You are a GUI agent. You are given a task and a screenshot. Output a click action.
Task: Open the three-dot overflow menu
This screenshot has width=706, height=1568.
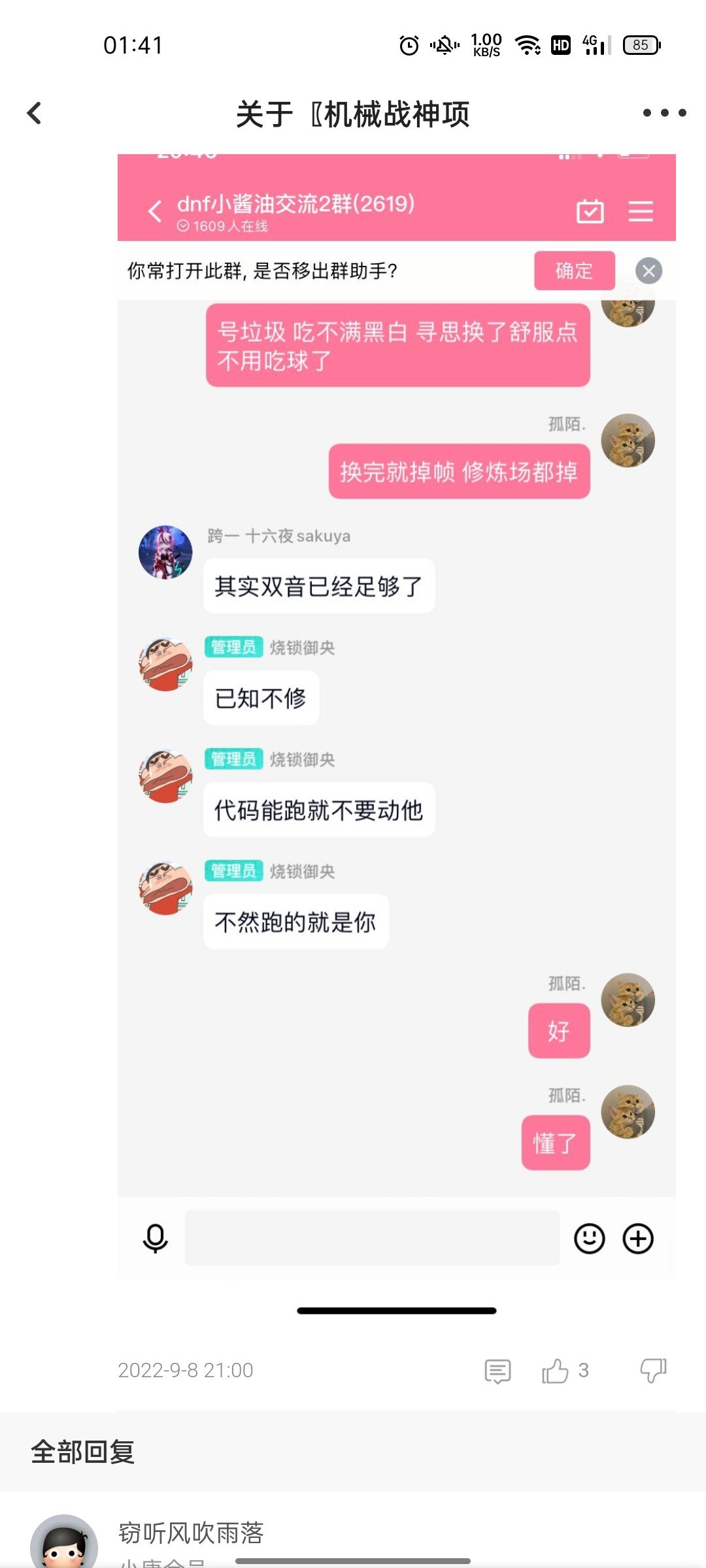664,113
